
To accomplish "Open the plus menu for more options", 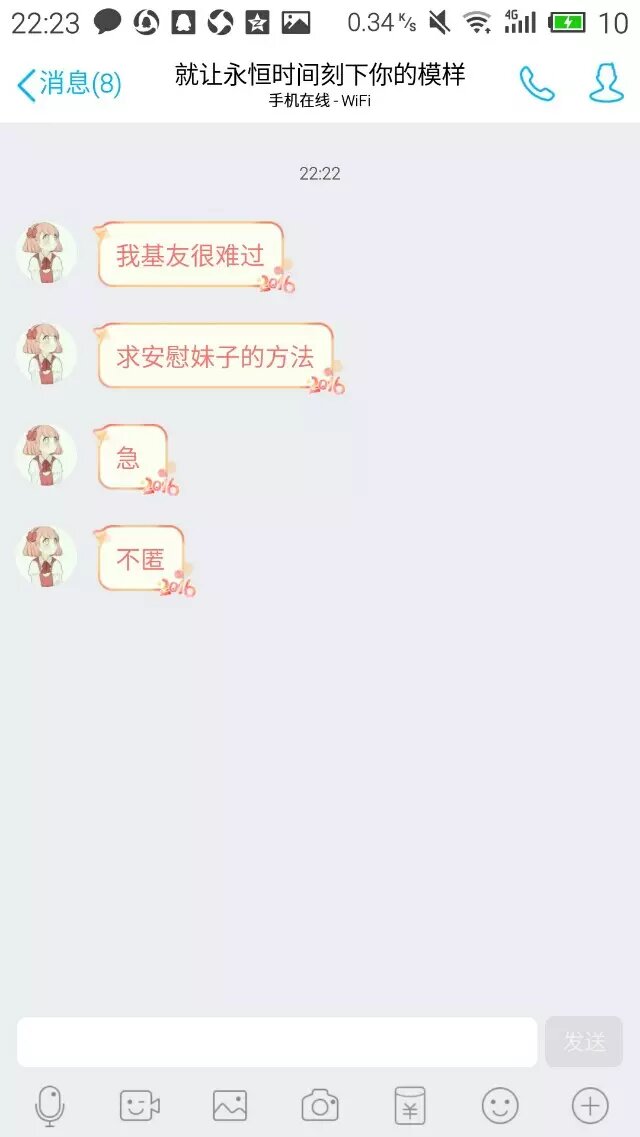I will (590, 1106).
